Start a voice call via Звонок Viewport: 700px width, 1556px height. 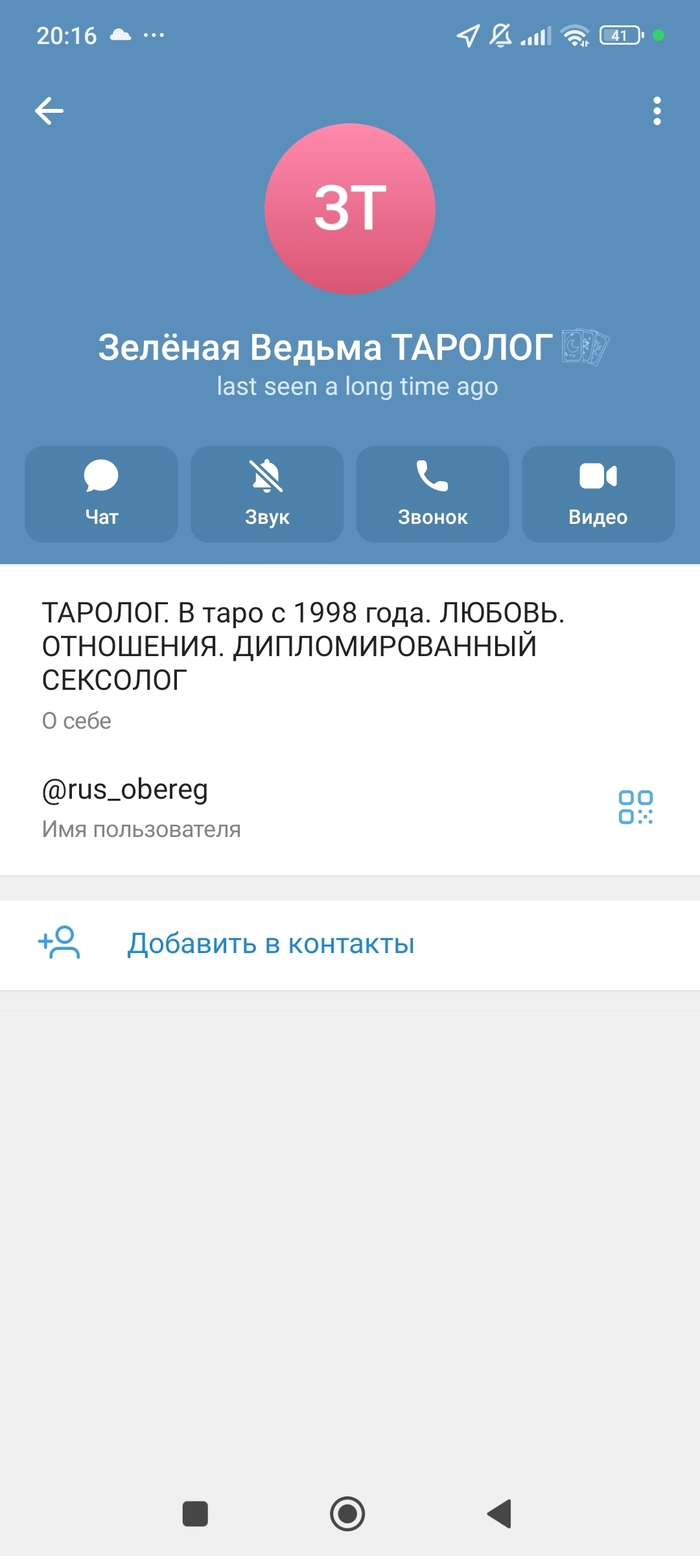pyautogui.click(x=432, y=494)
